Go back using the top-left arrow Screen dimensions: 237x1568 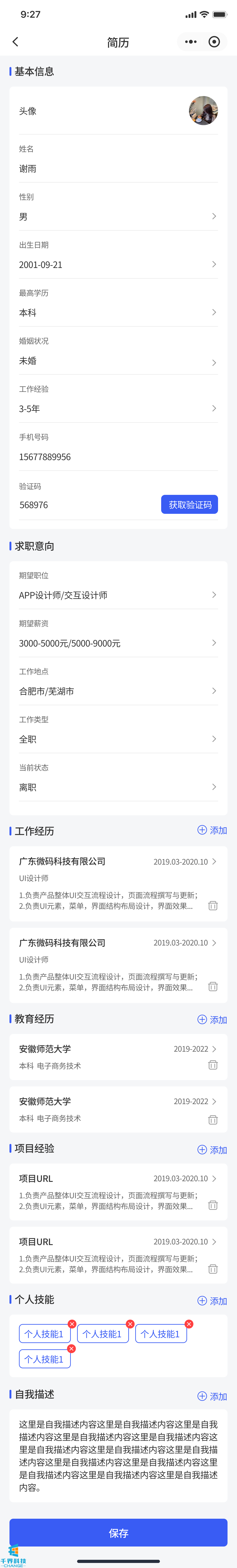15,41
